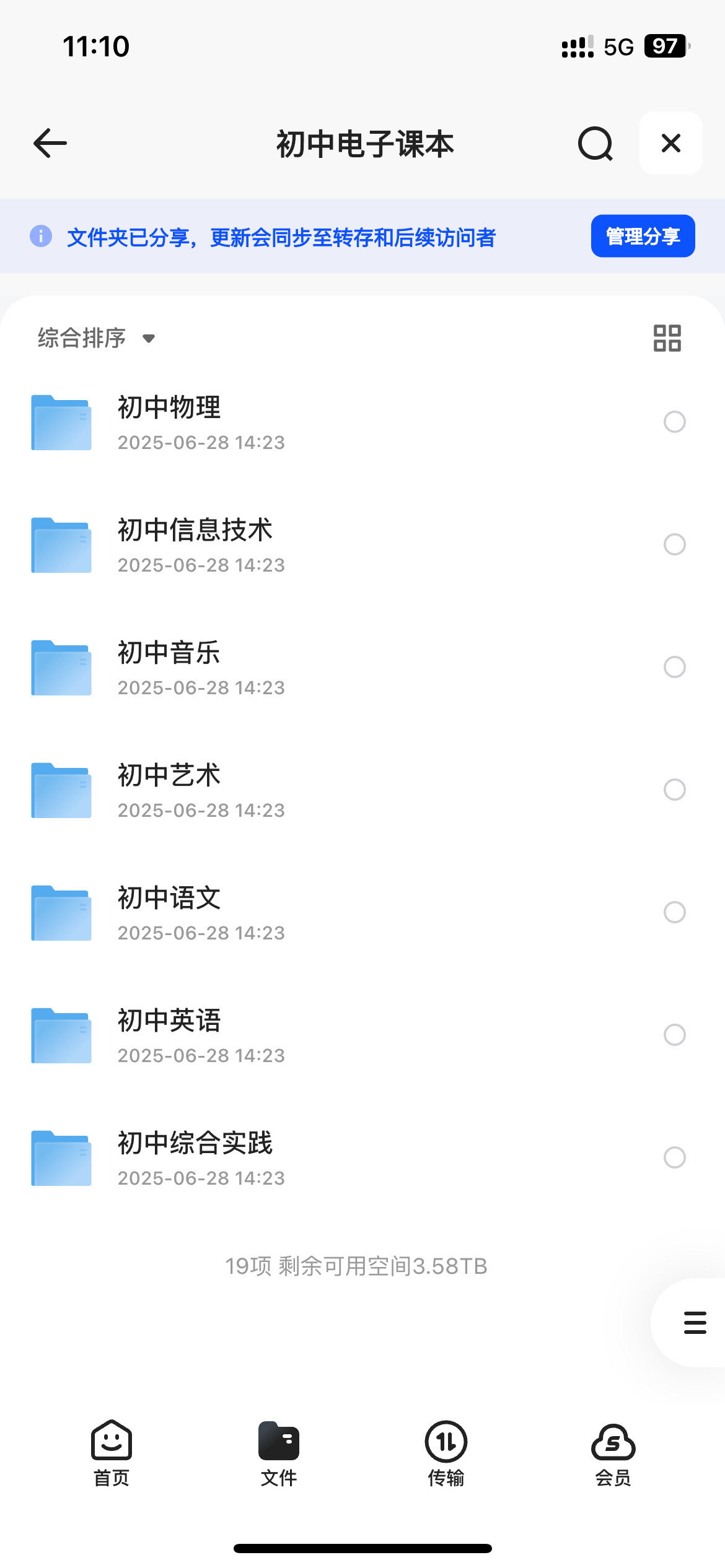Select the 初中物理 folder checkbox circle
The image size is (725, 1568).
674,422
